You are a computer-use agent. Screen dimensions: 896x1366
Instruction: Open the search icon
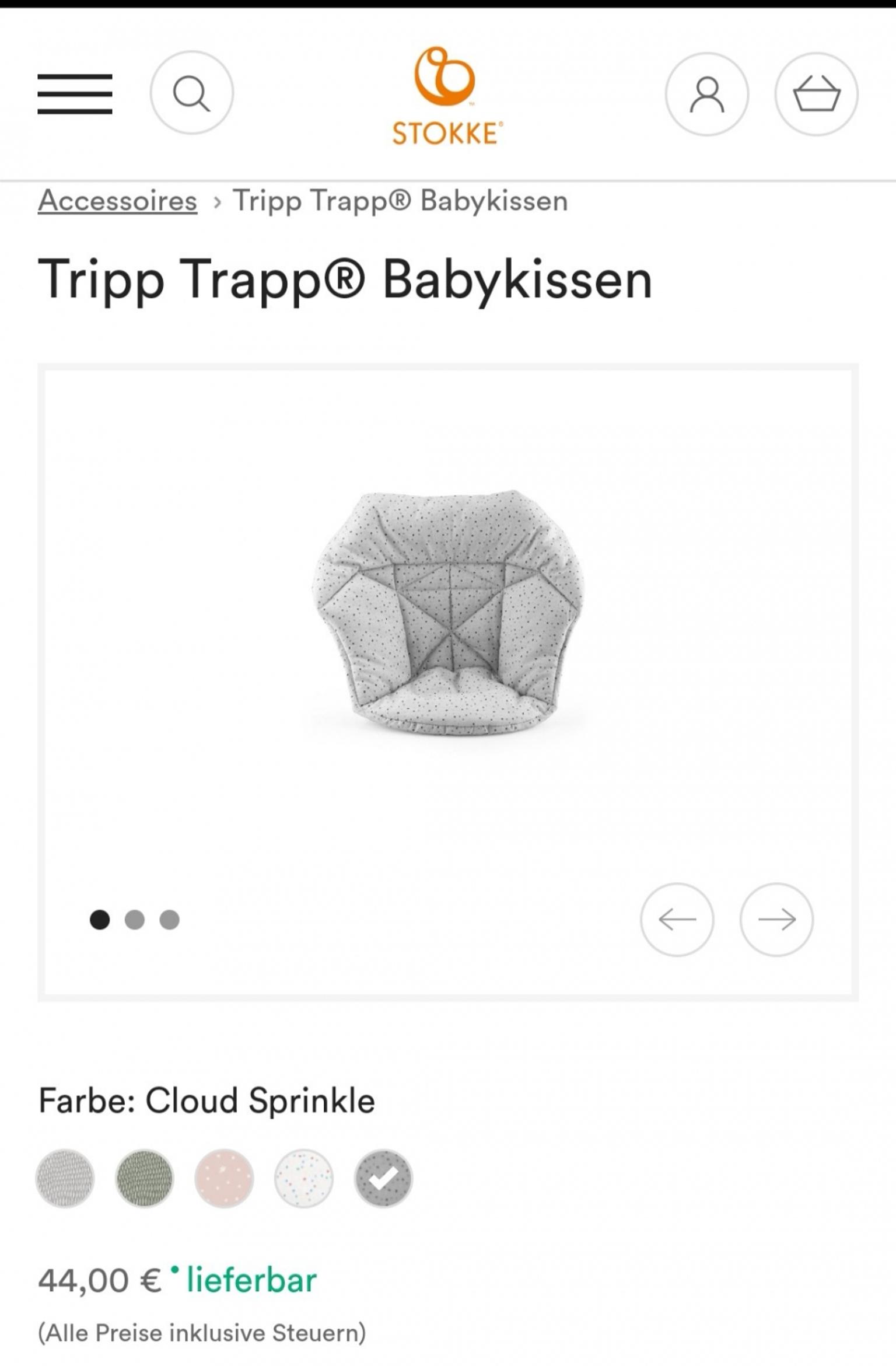[191, 93]
